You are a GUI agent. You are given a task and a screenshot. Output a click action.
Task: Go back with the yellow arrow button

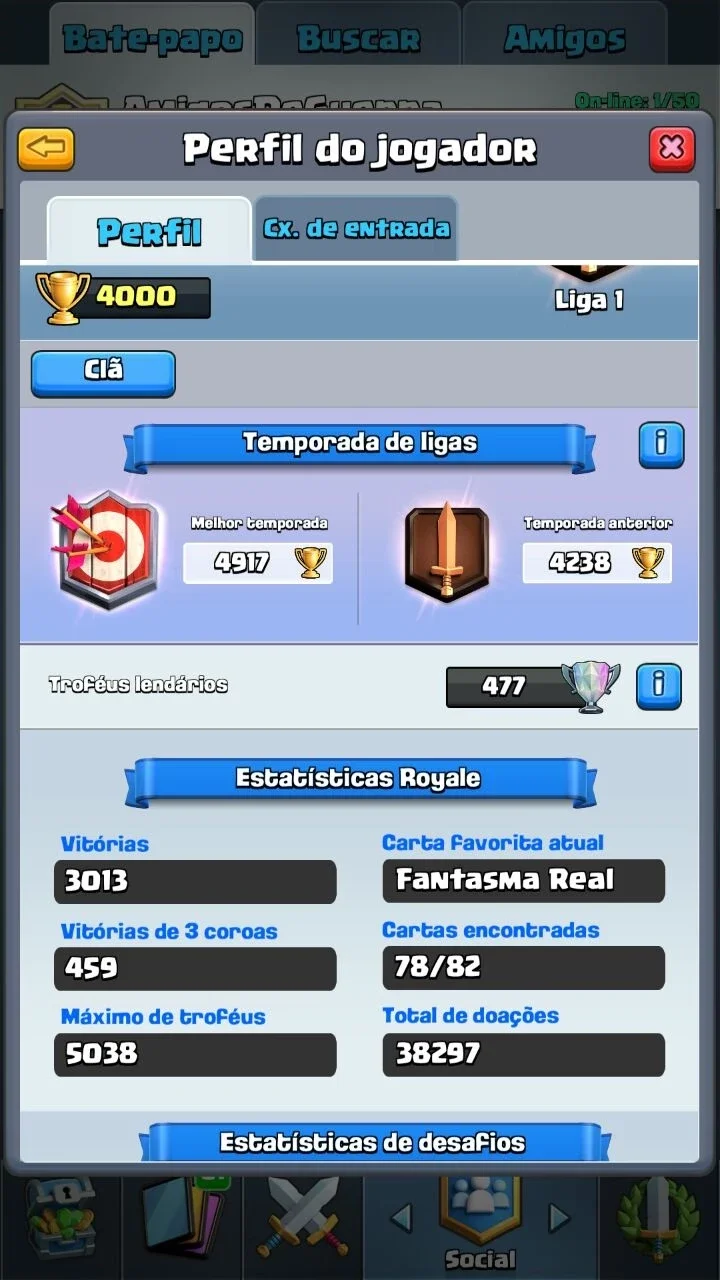click(x=46, y=150)
